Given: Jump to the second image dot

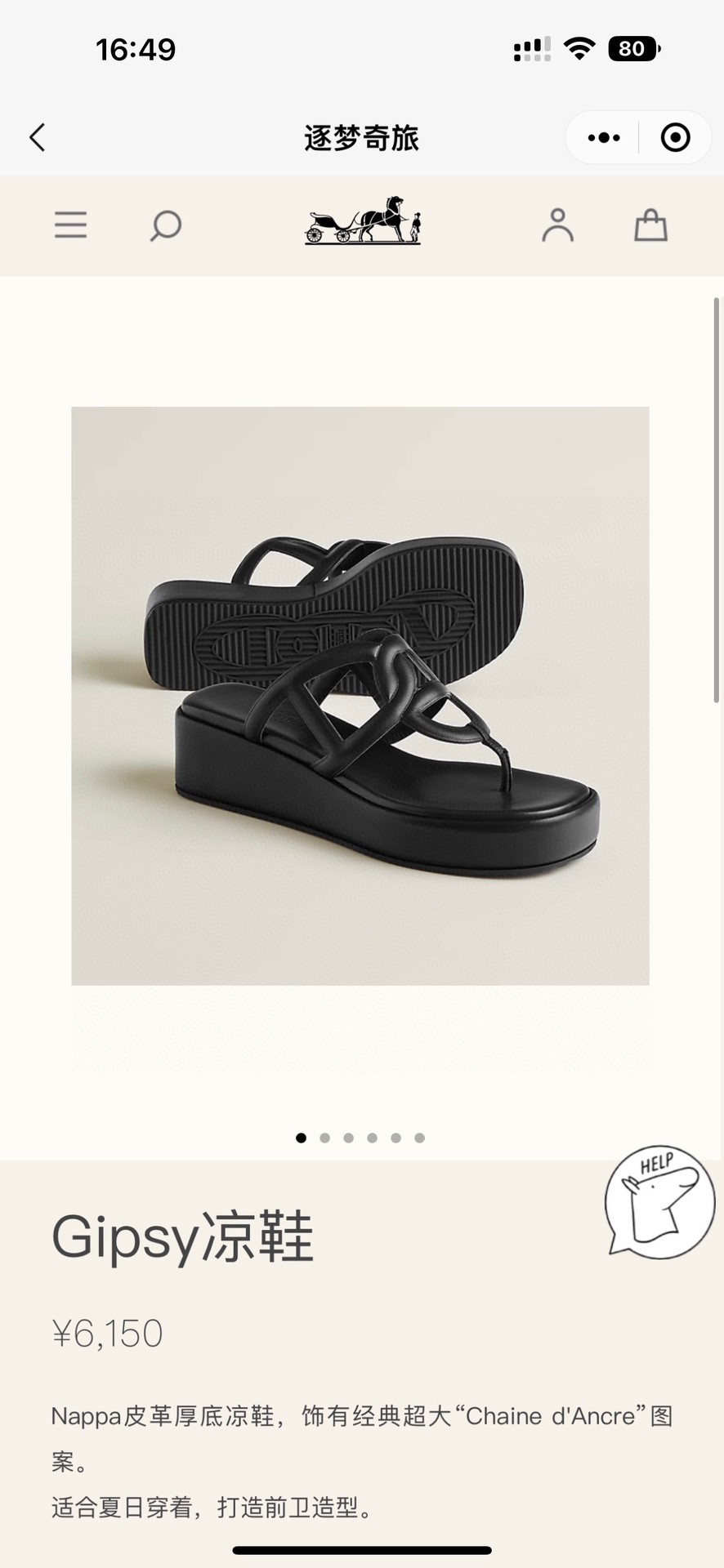Looking at the screenshot, I should 325,1138.
